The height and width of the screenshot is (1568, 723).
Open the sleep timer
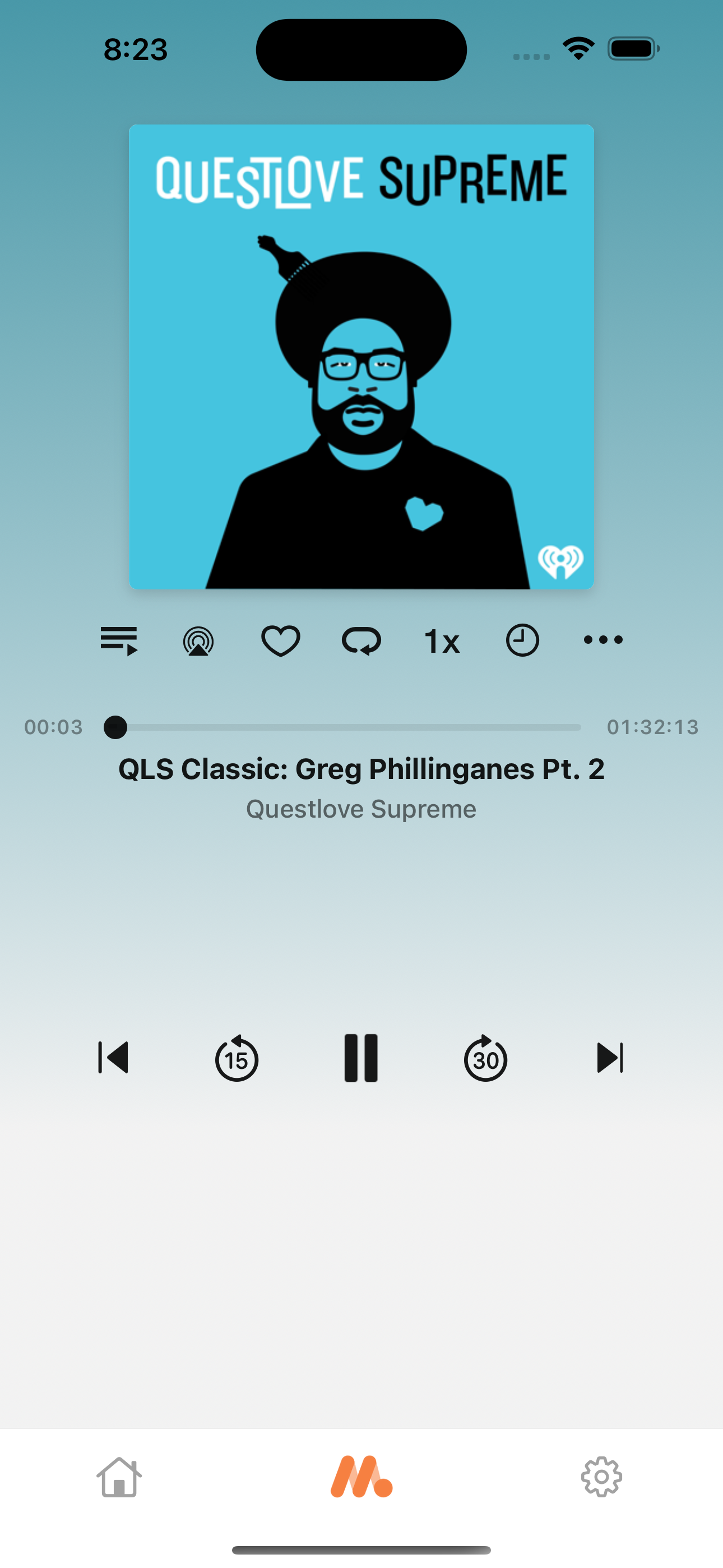(x=522, y=640)
